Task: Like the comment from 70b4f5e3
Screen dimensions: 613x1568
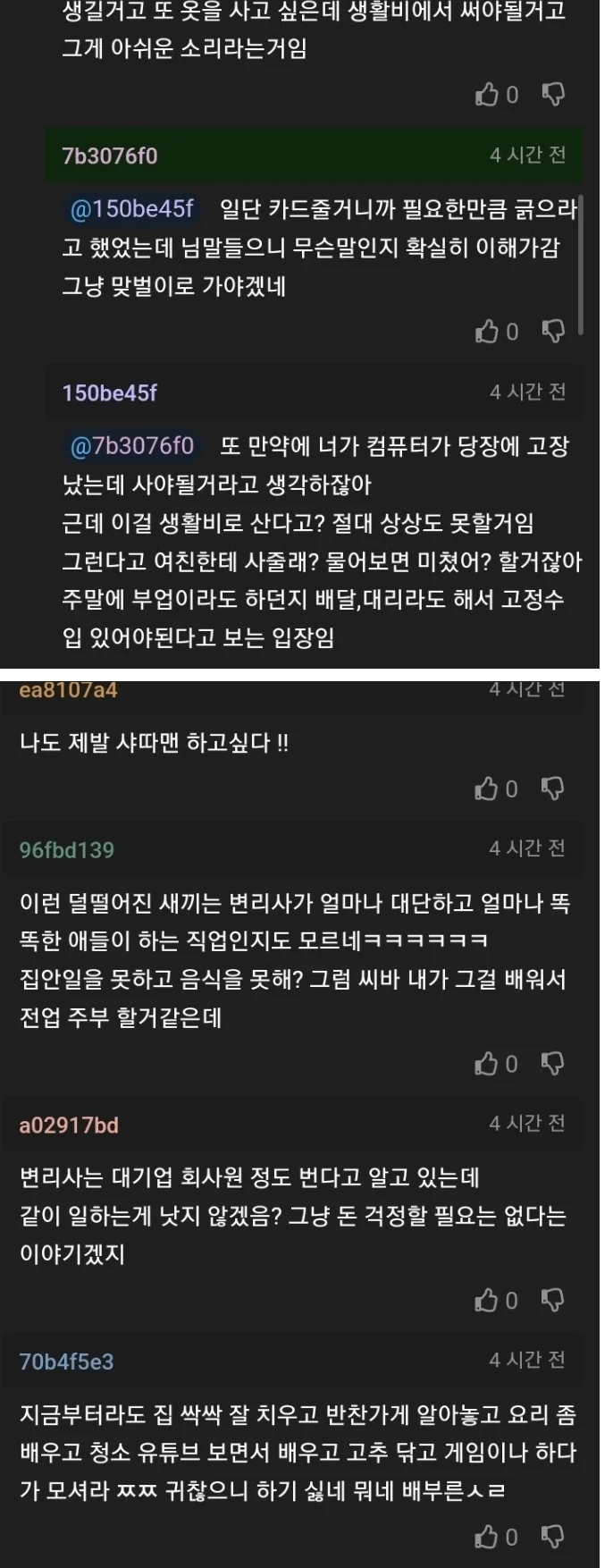Action: pos(487,1537)
